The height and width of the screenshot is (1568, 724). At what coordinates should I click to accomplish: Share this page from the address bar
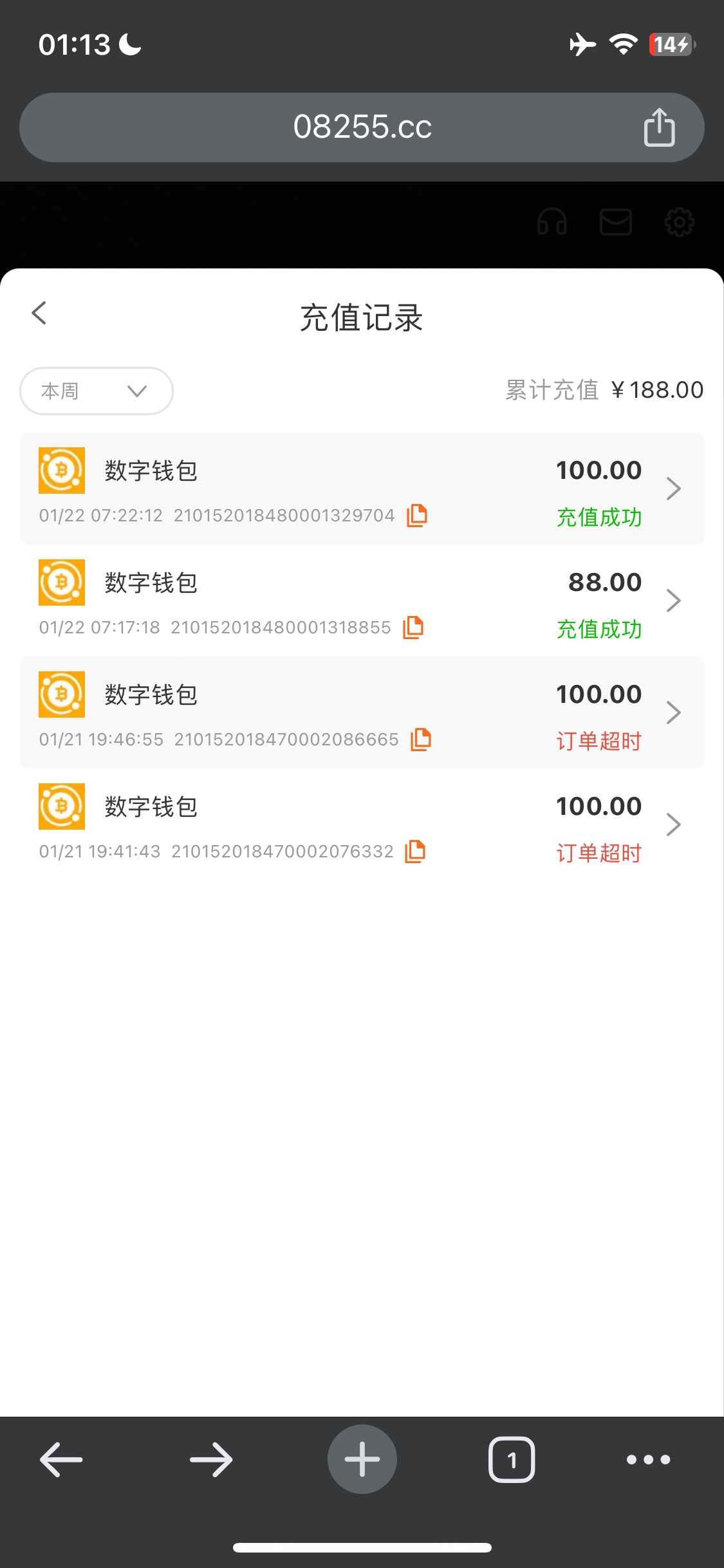pyautogui.click(x=659, y=127)
